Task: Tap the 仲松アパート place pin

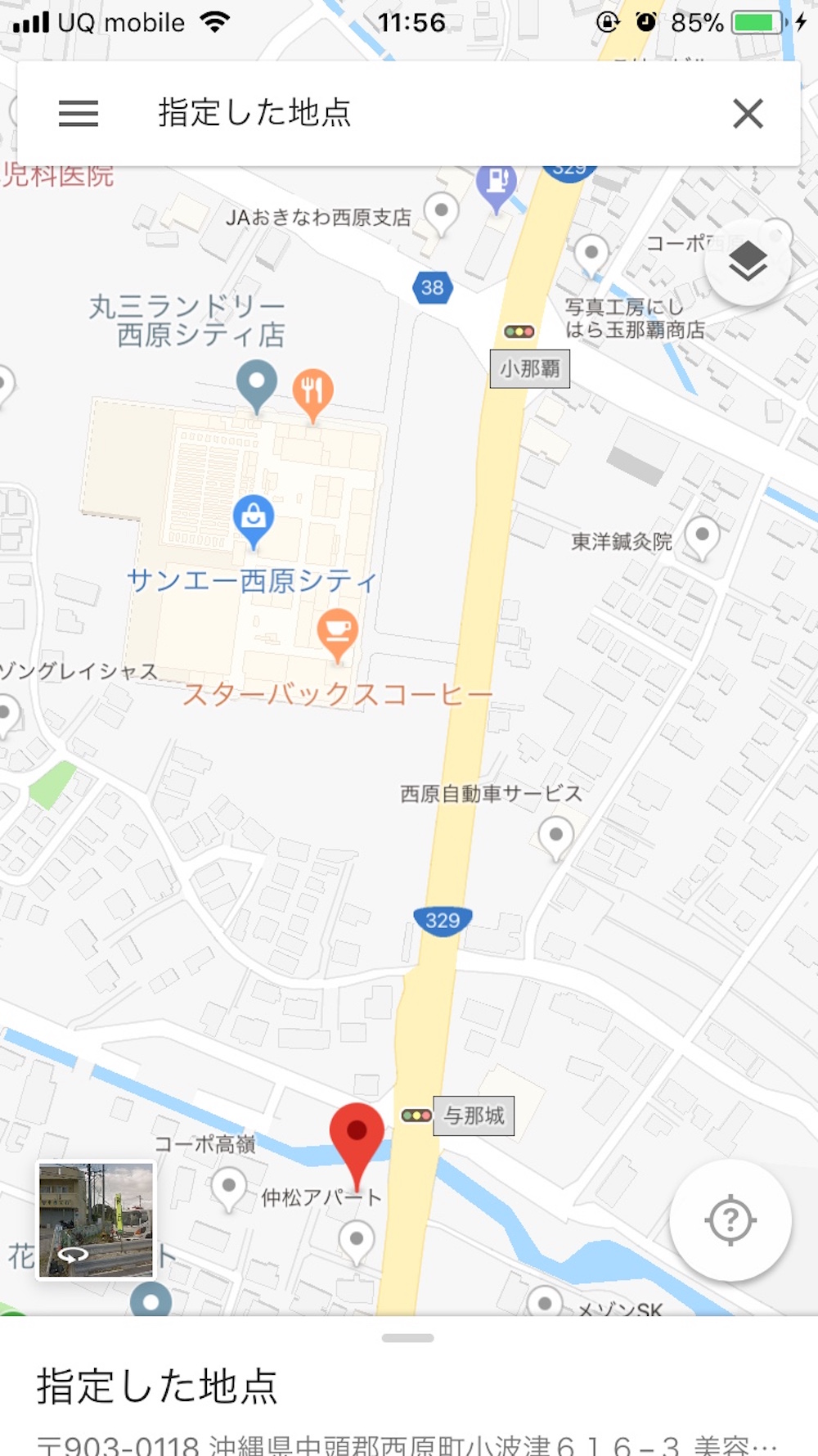Action: click(357, 1240)
